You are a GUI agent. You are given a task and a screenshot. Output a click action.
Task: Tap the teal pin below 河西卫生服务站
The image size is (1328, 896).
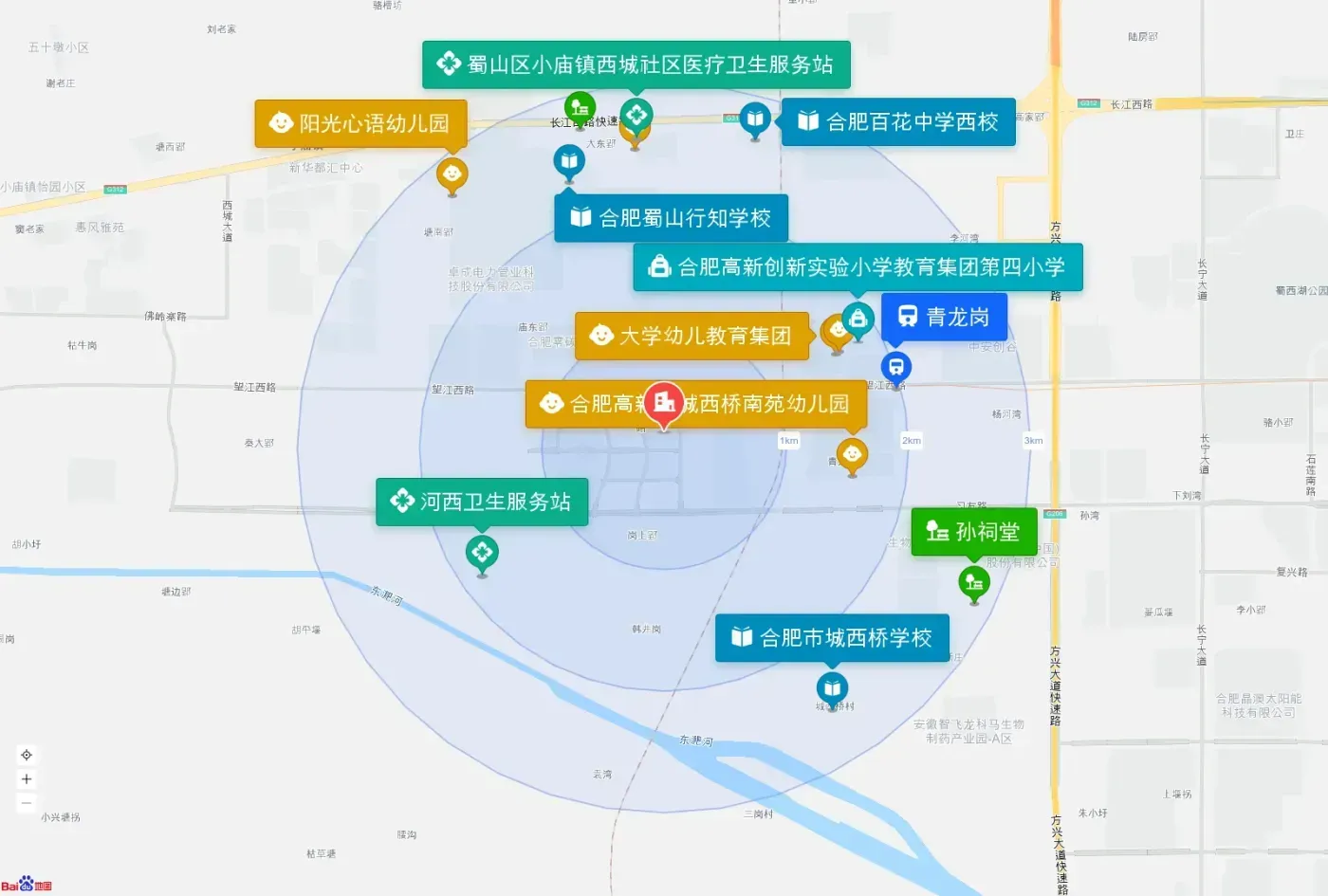482,555
